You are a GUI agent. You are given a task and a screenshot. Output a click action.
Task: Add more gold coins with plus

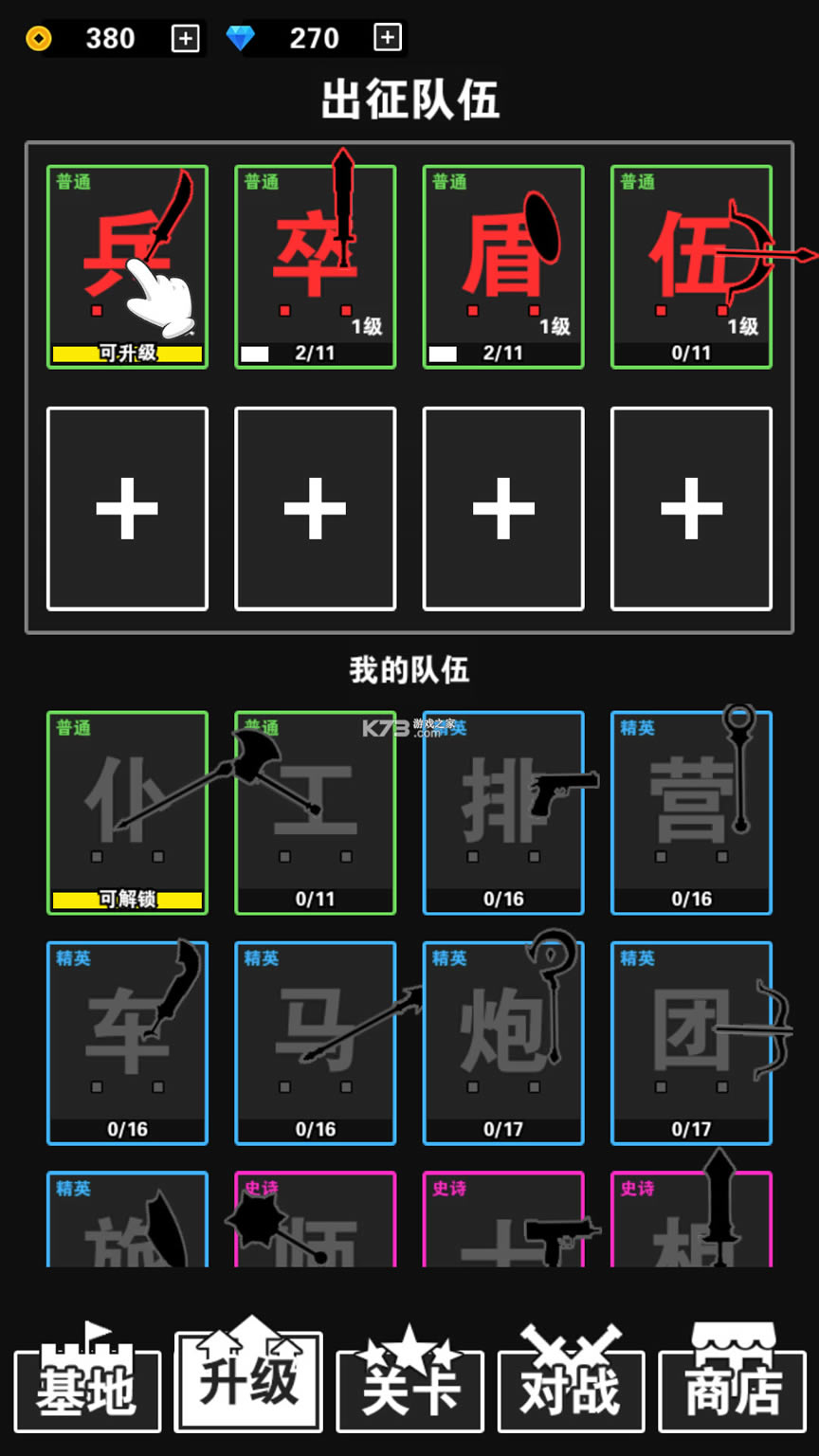pos(185,39)
